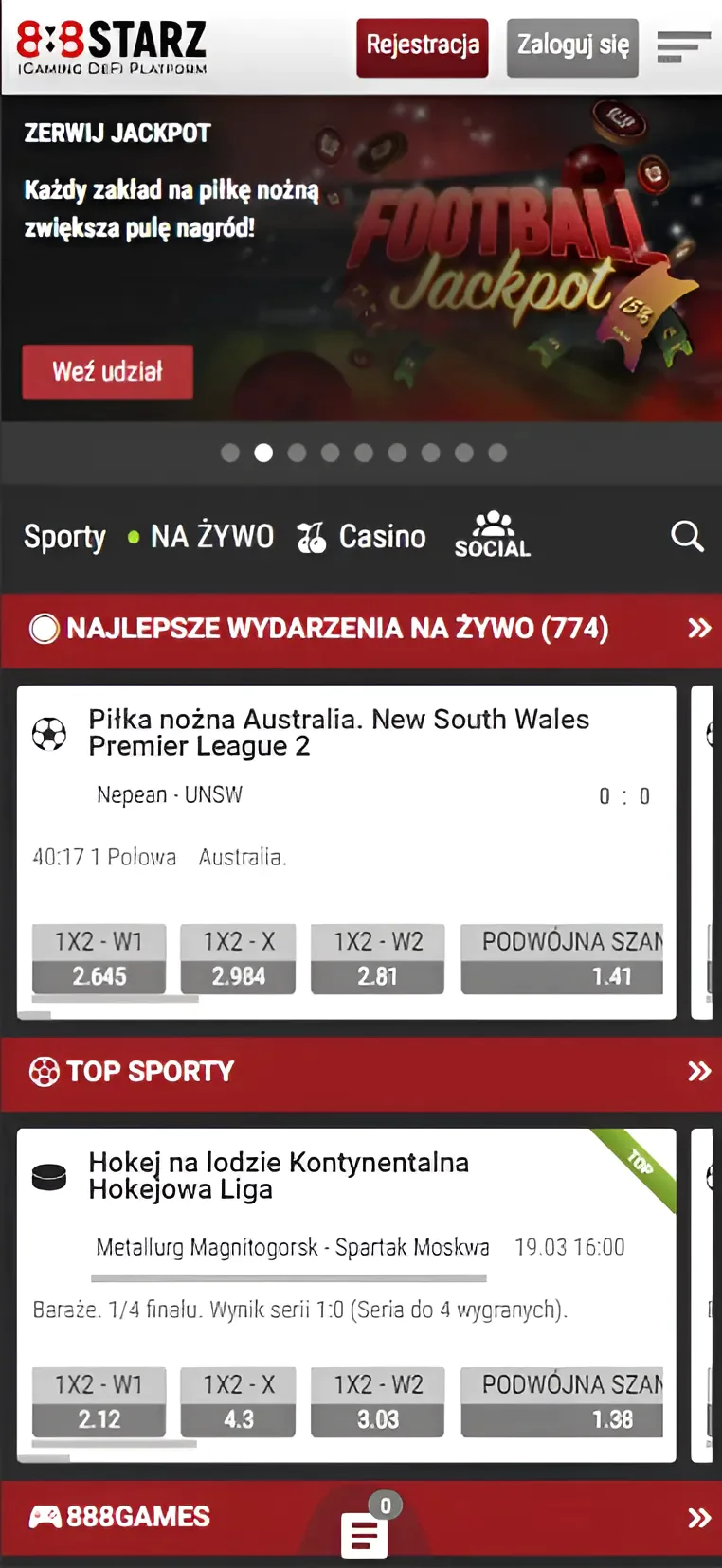The image size is (722, 1568).
Task: Open the Casino section
Action: [362, 537]
